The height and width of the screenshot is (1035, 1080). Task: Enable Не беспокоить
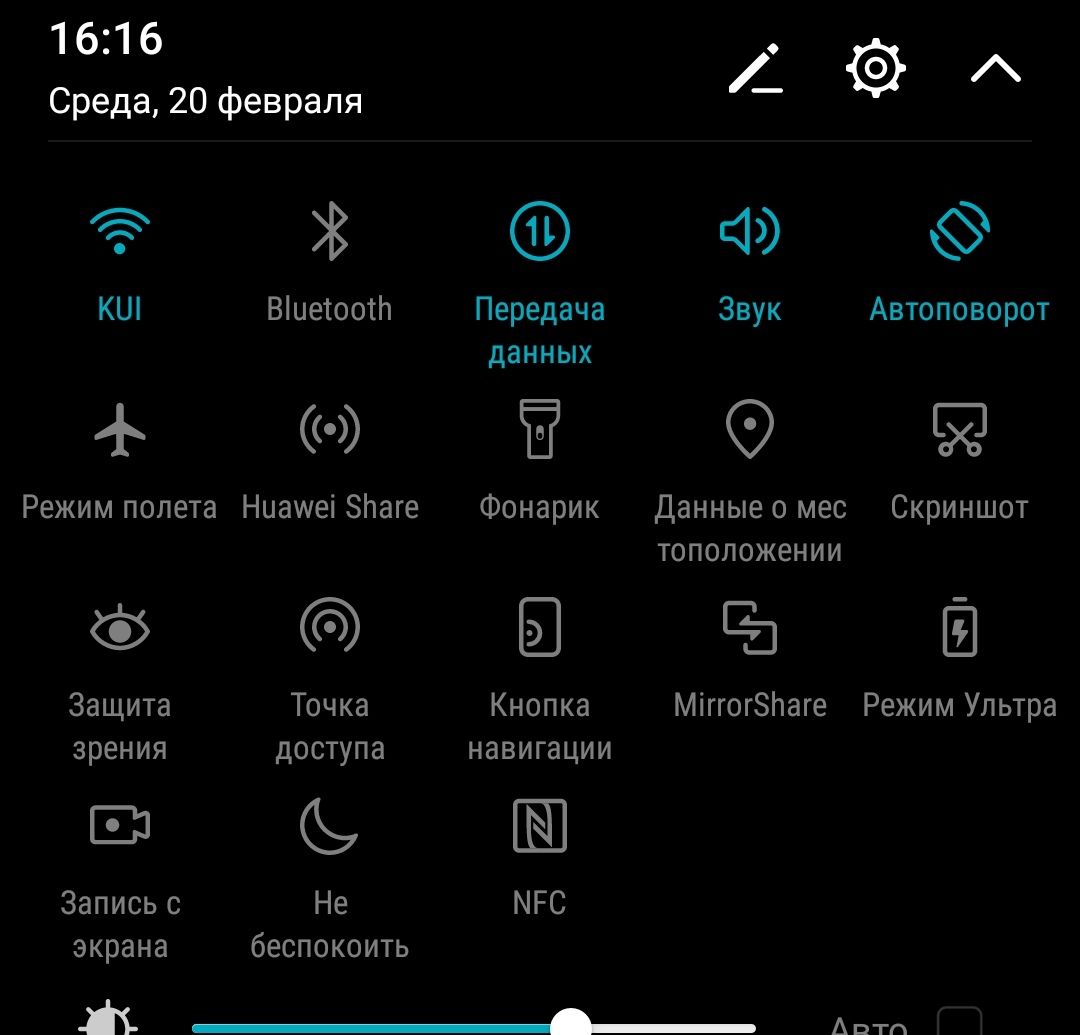[x=330, y=826]
